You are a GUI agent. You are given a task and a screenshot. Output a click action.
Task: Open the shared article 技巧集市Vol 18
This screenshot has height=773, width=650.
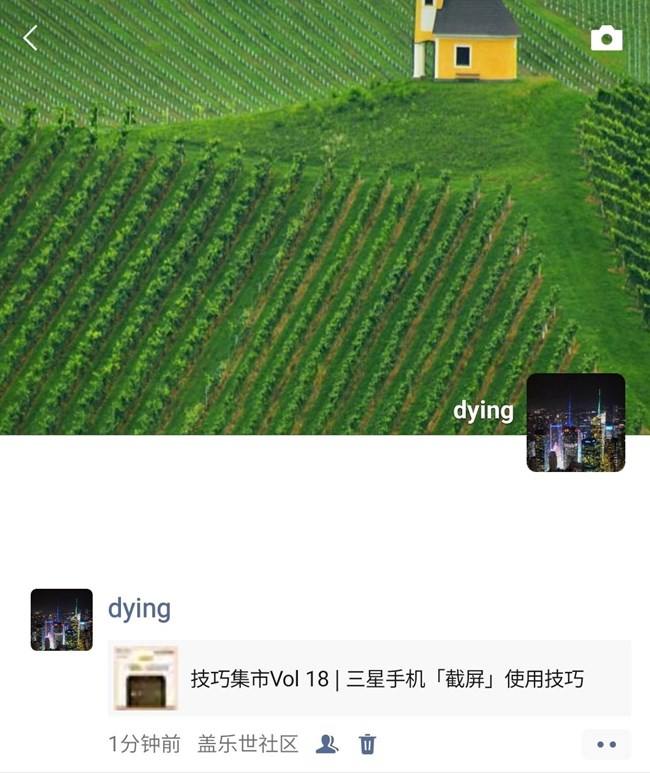point(369,678)
